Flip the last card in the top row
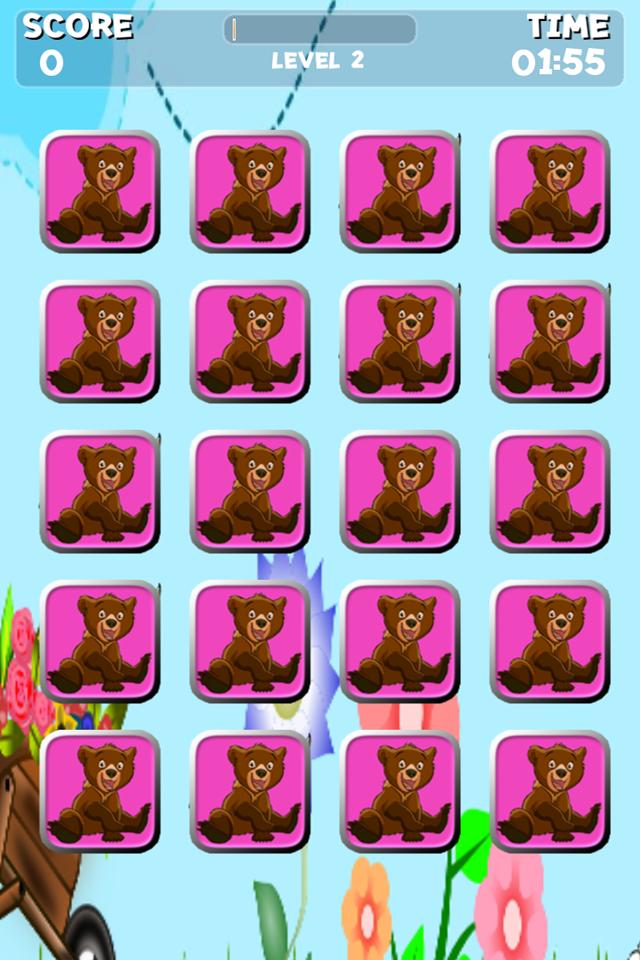This screenshot has height=960, width=640. [550, 191]
